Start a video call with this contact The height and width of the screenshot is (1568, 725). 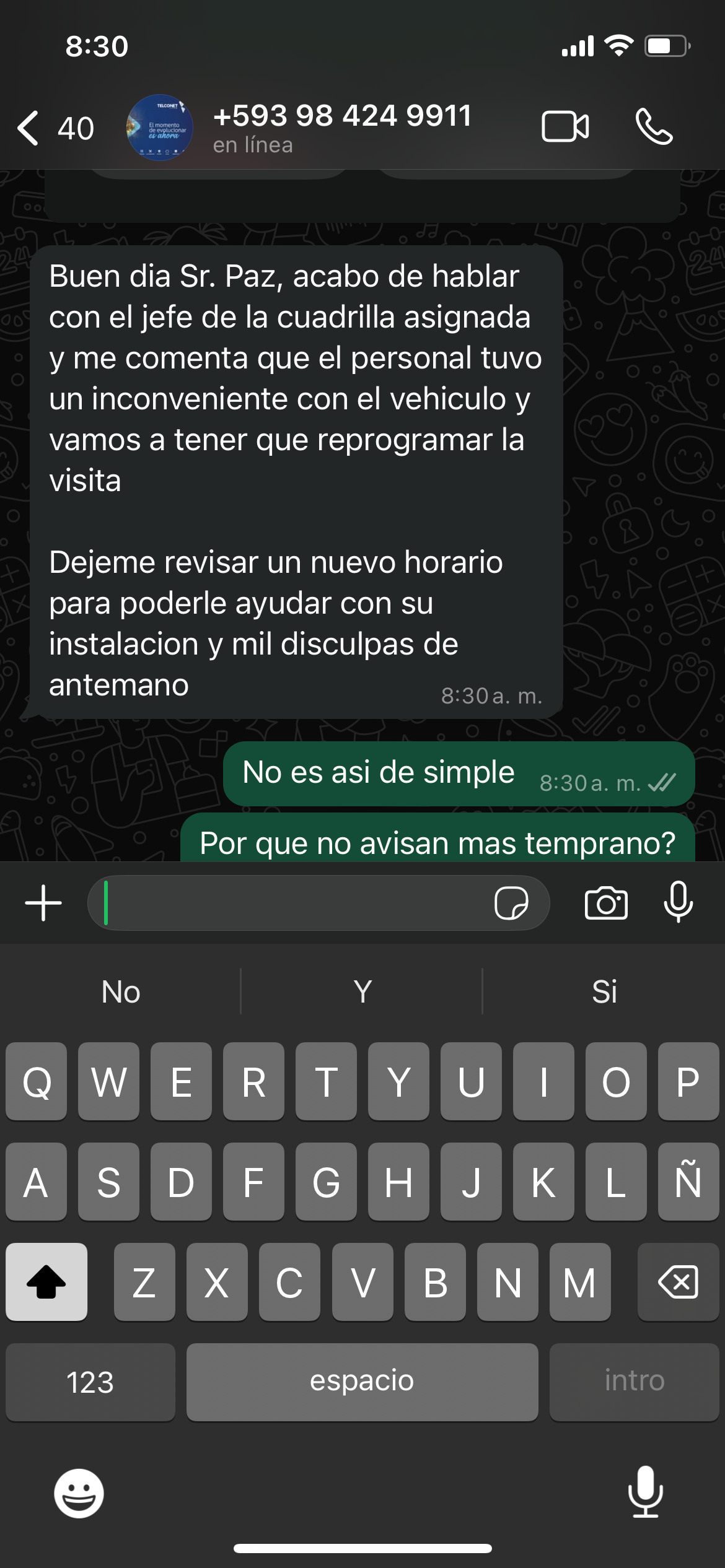(565, 127)
